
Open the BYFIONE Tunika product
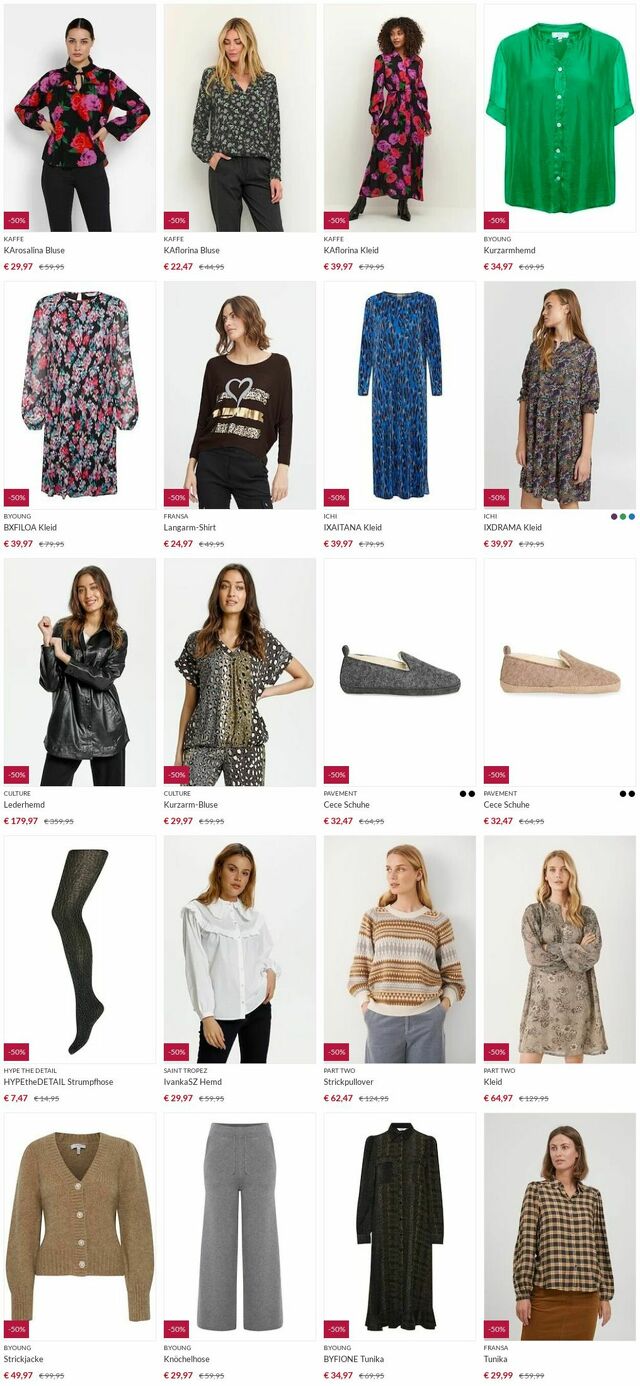[x=400, y=1226]
